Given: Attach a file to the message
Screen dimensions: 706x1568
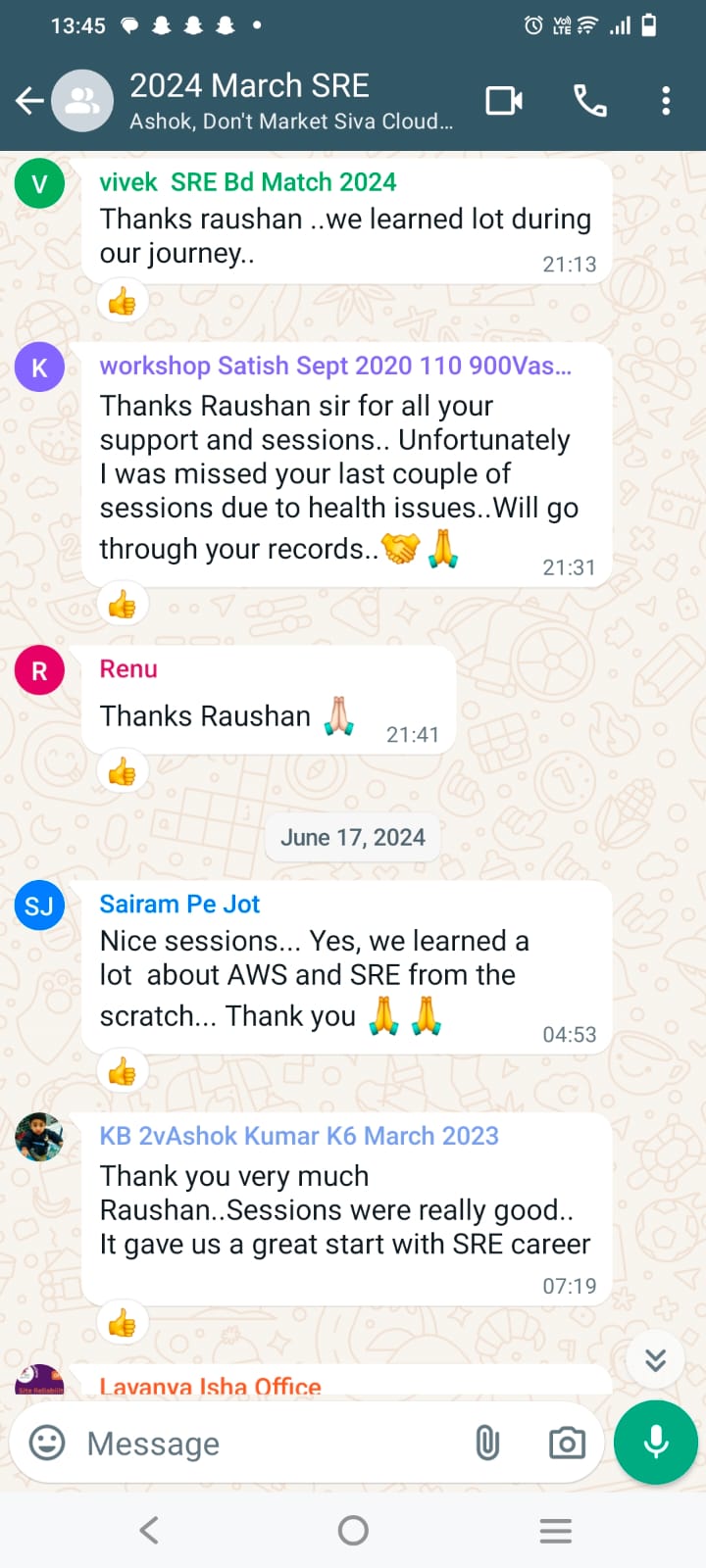Looking at the screenshot, I should coord(487,1443).
